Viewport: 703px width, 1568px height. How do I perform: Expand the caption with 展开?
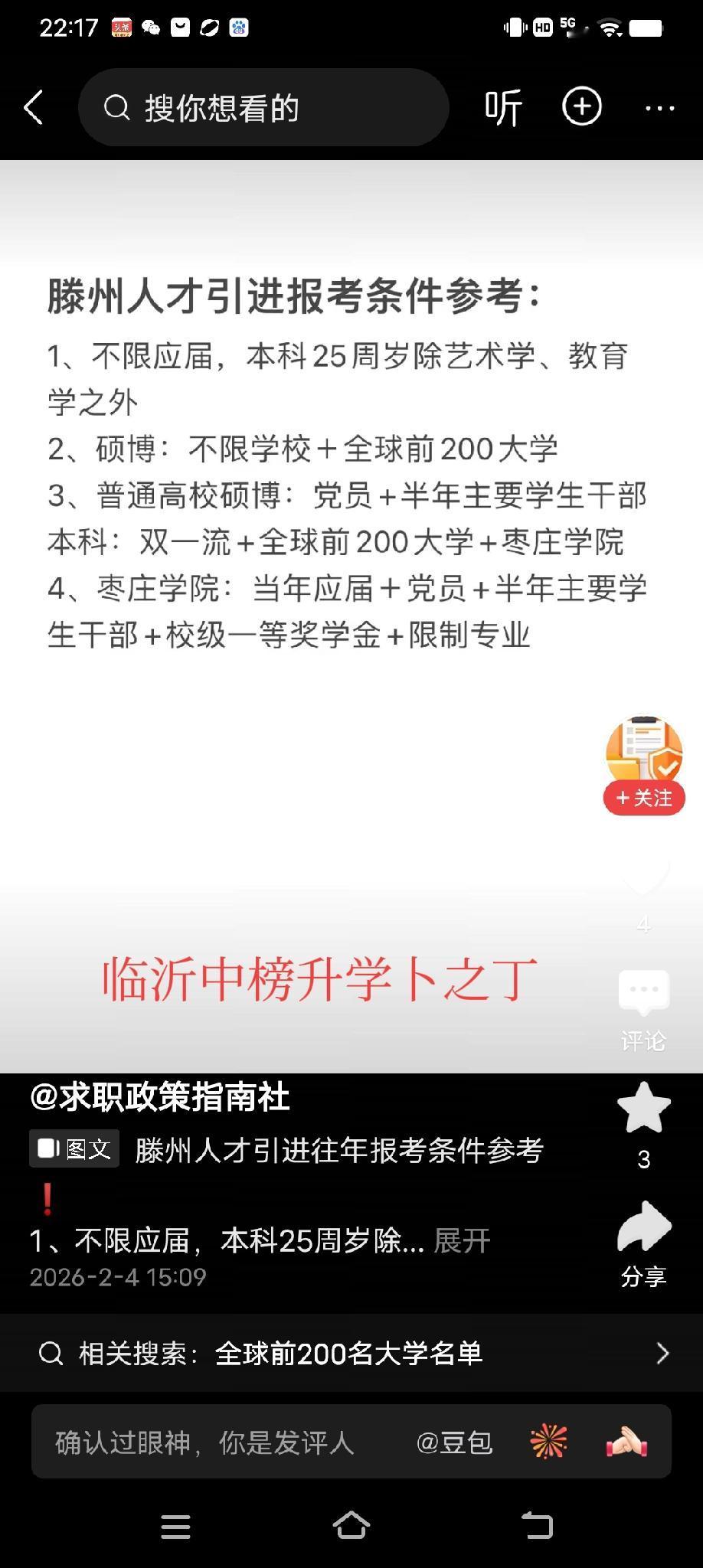coord(463,1238)
